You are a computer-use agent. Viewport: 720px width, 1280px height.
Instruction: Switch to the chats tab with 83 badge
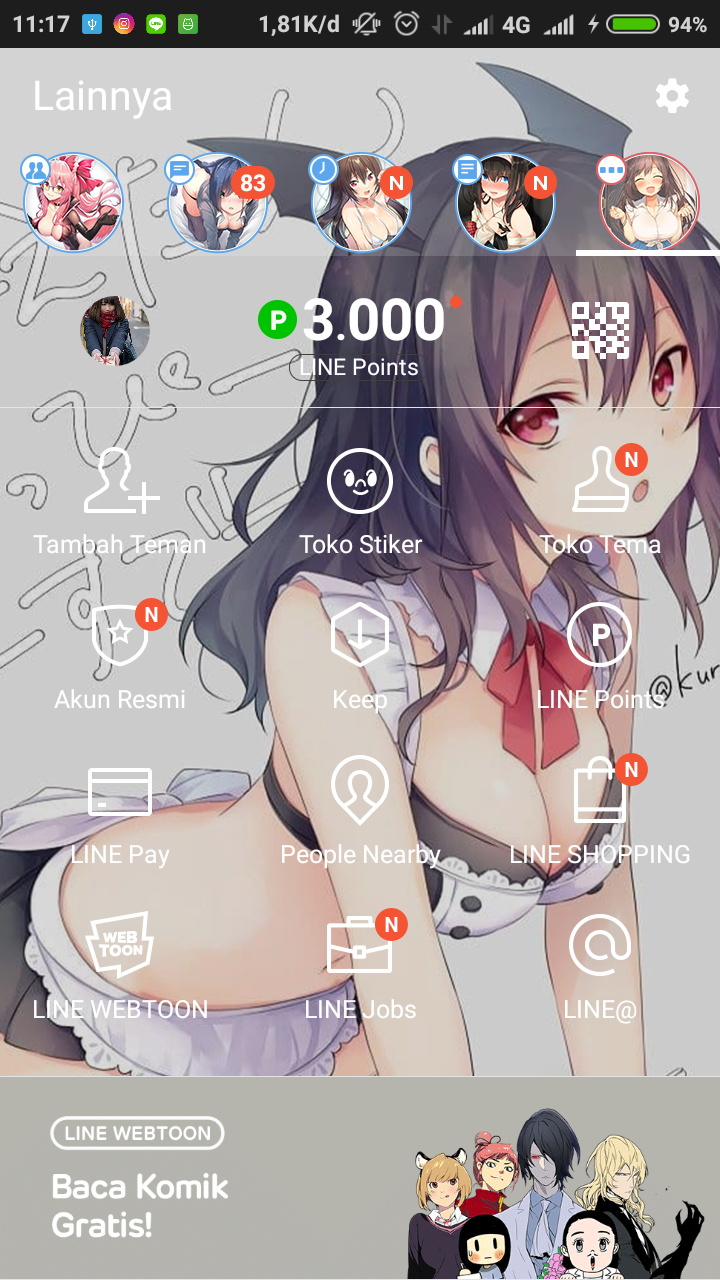pyautogui.click(x=216, y=202)
